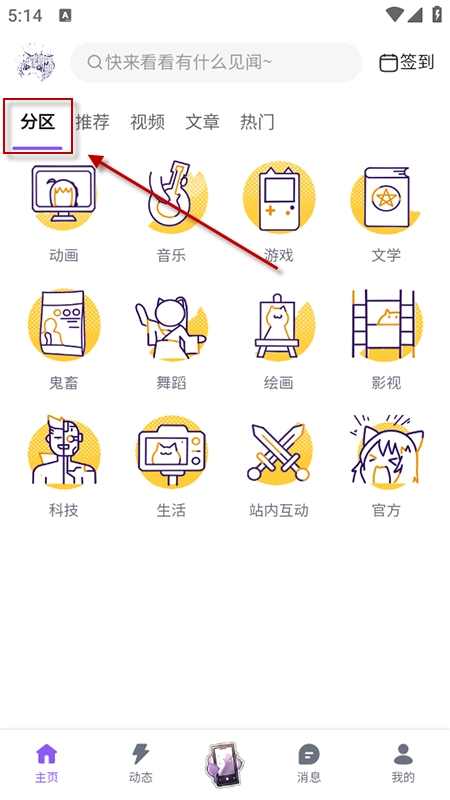
Task: Open the 站内互动 category
Action: click(x=279, y=467)
